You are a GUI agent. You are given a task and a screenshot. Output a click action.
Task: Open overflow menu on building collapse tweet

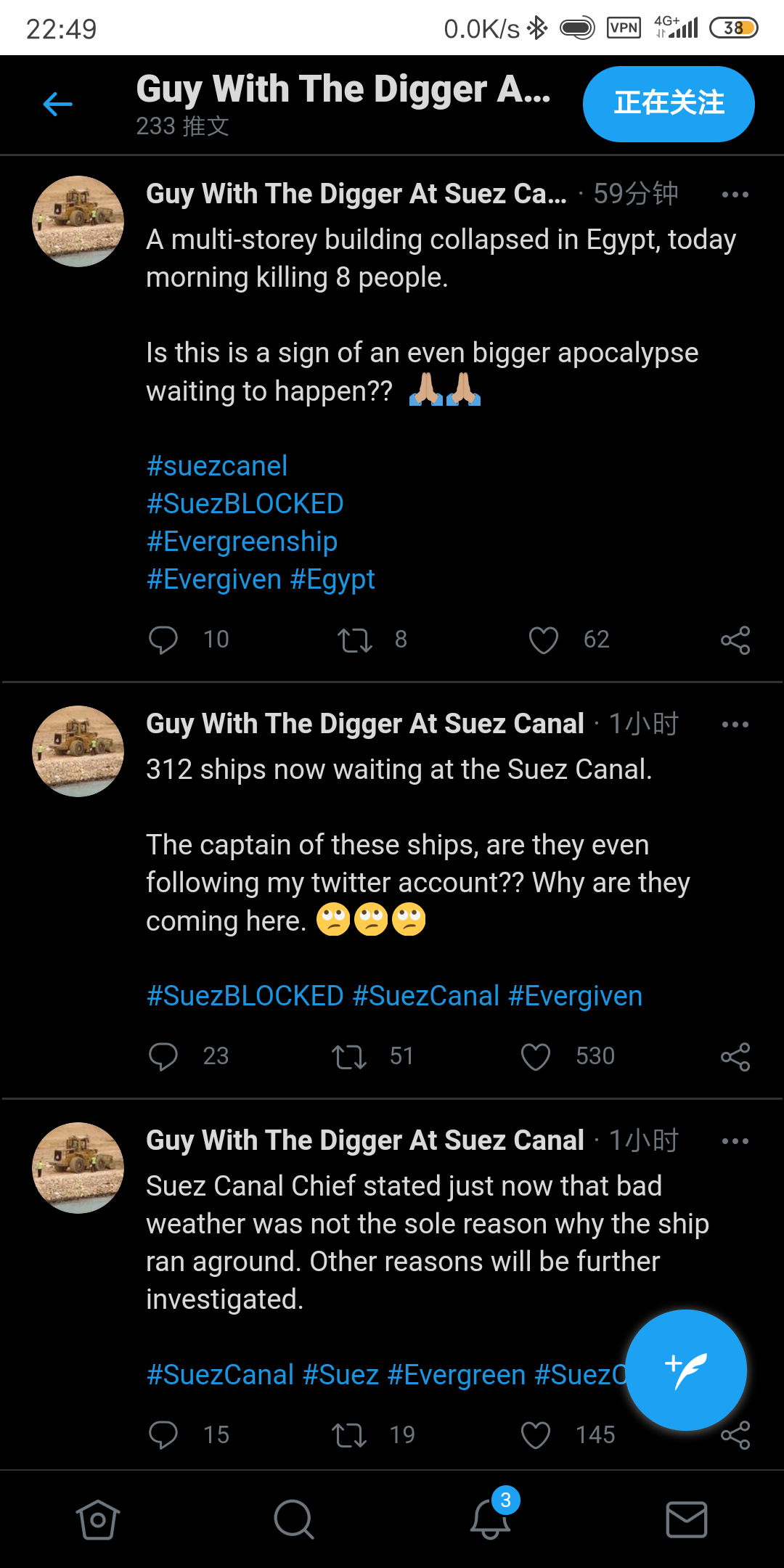[x=735, y=195]
